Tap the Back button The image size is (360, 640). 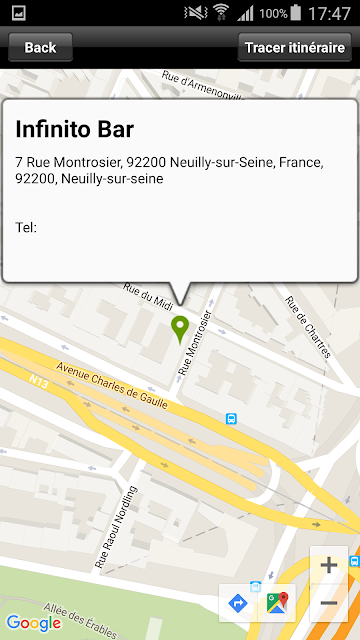tap(40, 47)
